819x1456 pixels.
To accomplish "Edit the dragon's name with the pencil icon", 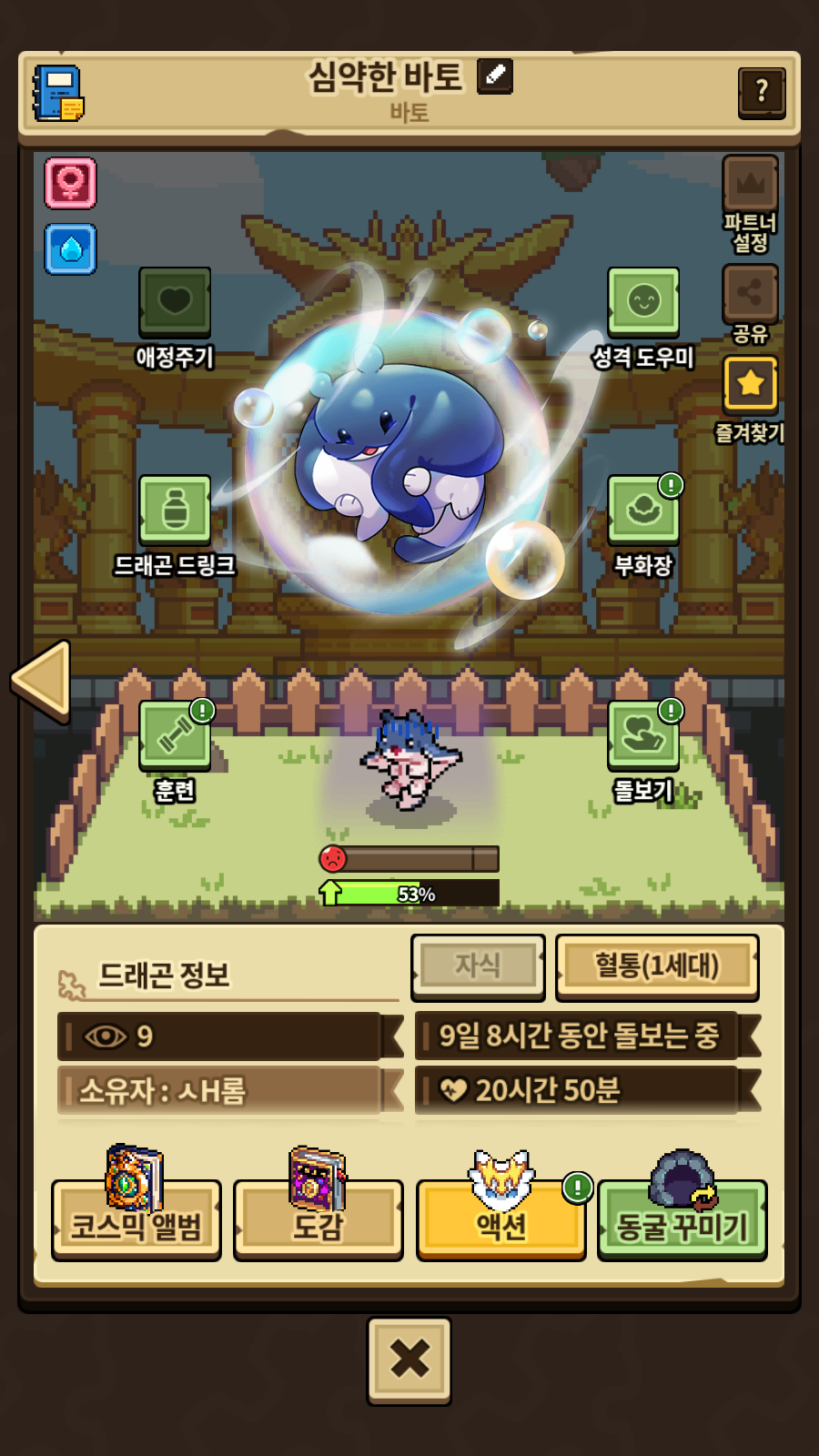I will click(x=495, y=76).
